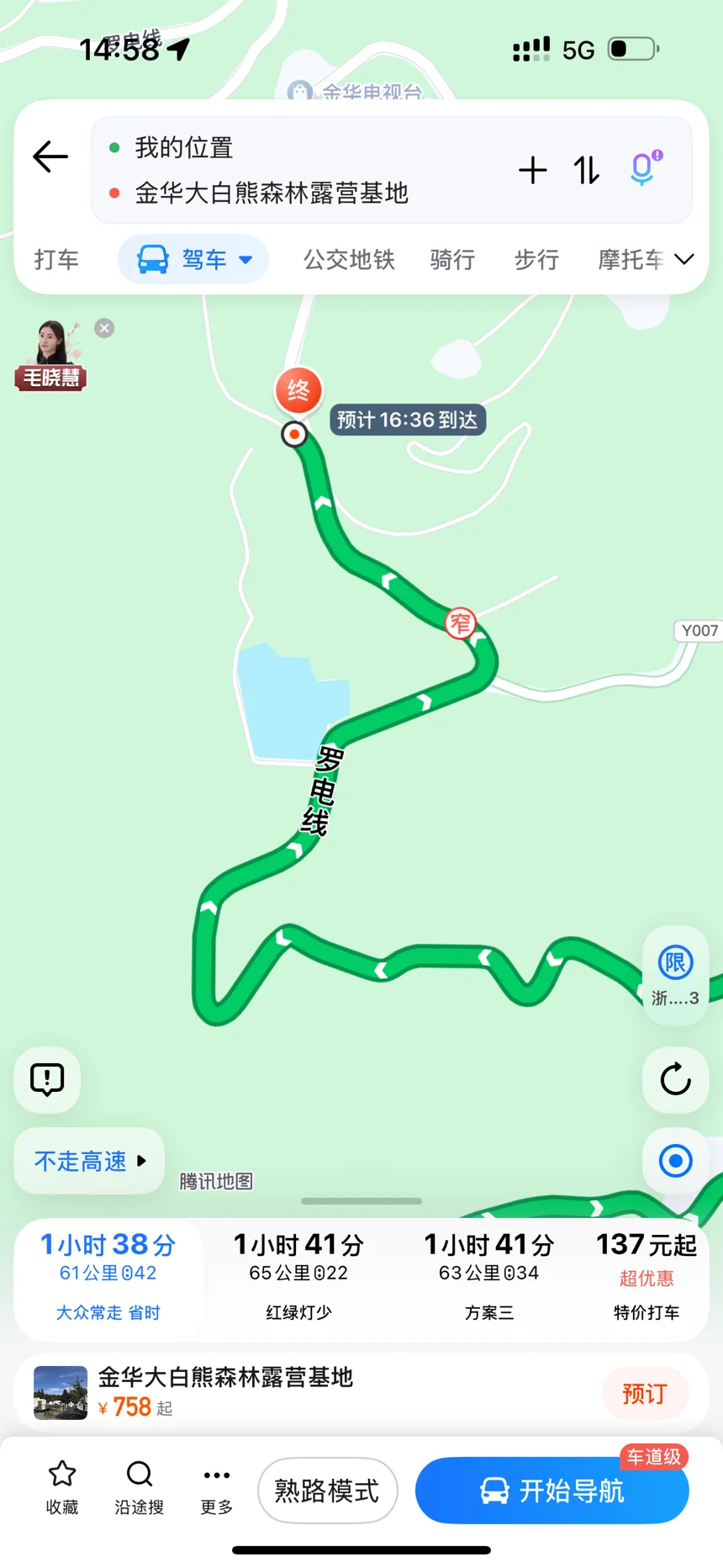The width and height of the screenshot is (723, 1568).
Task: Swap start and destination points
Action: 587,171
